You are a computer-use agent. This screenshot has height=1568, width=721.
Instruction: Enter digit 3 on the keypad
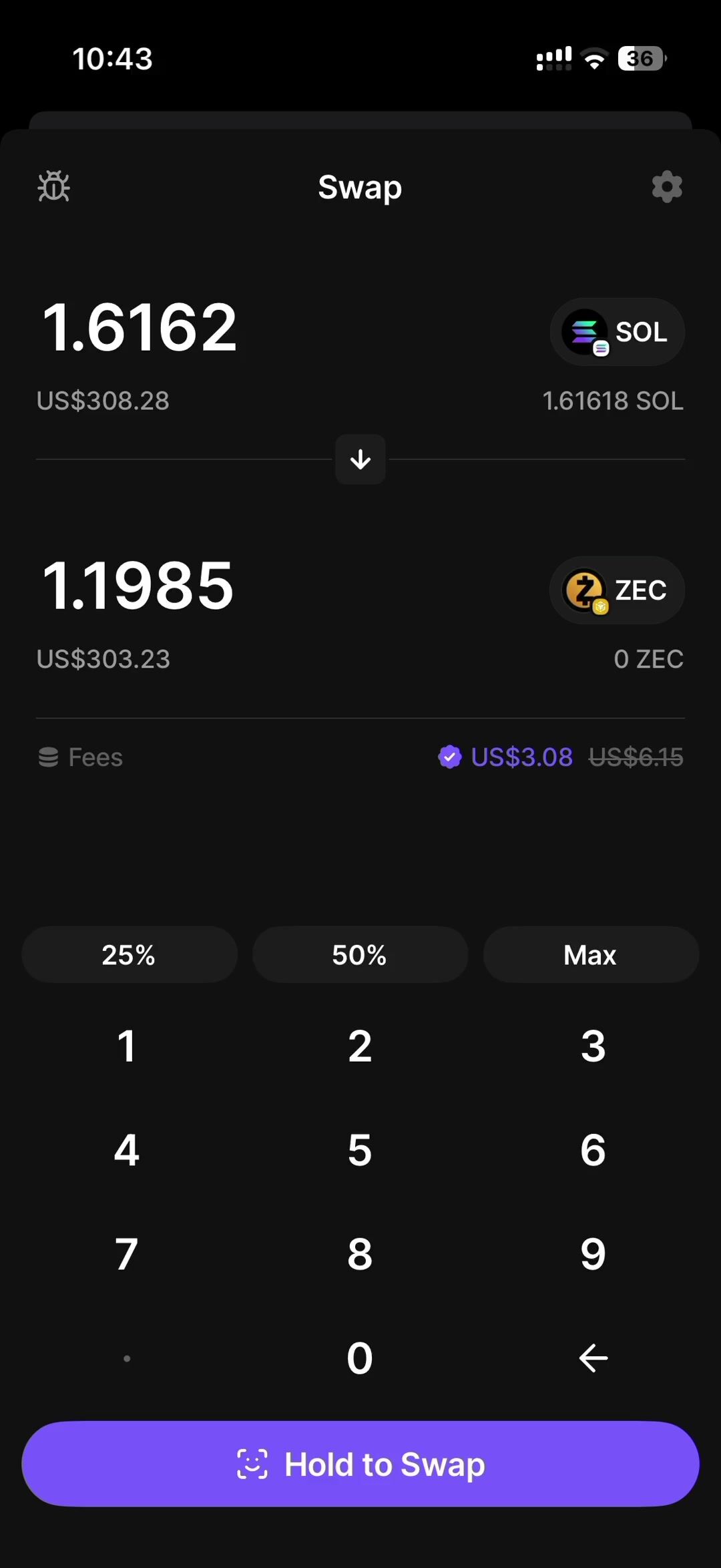pos(593,1046)
